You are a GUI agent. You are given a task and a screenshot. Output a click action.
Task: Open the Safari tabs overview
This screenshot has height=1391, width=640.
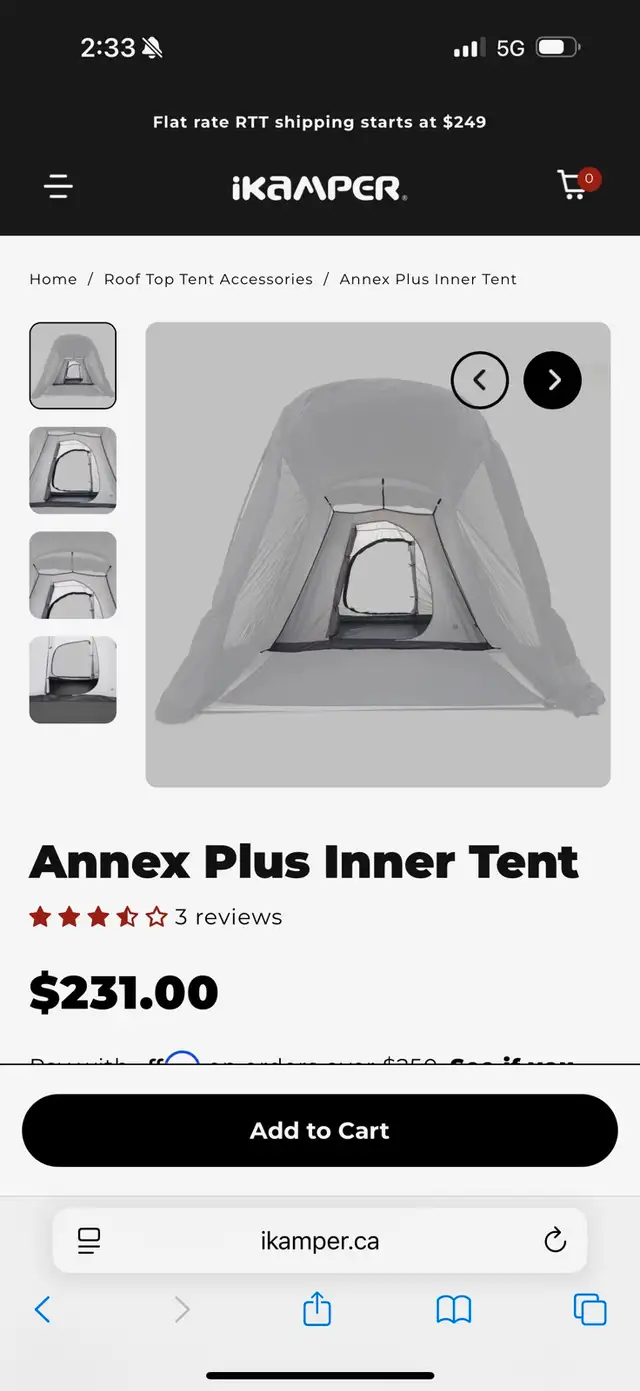pos(590,1309)
